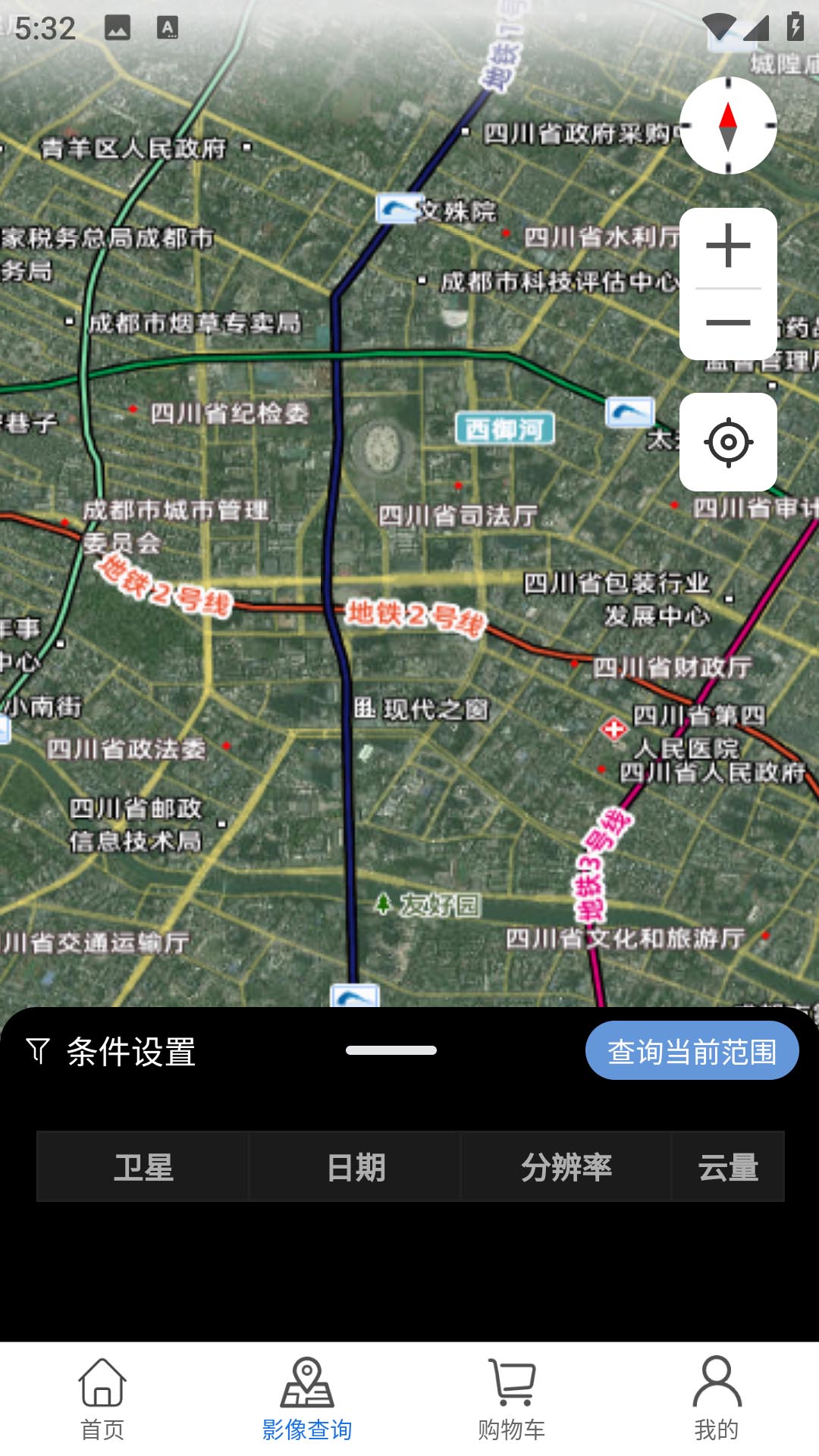Reset map orientation with the compass icon
819x1456 pixels.
click(x=727, y=127)
